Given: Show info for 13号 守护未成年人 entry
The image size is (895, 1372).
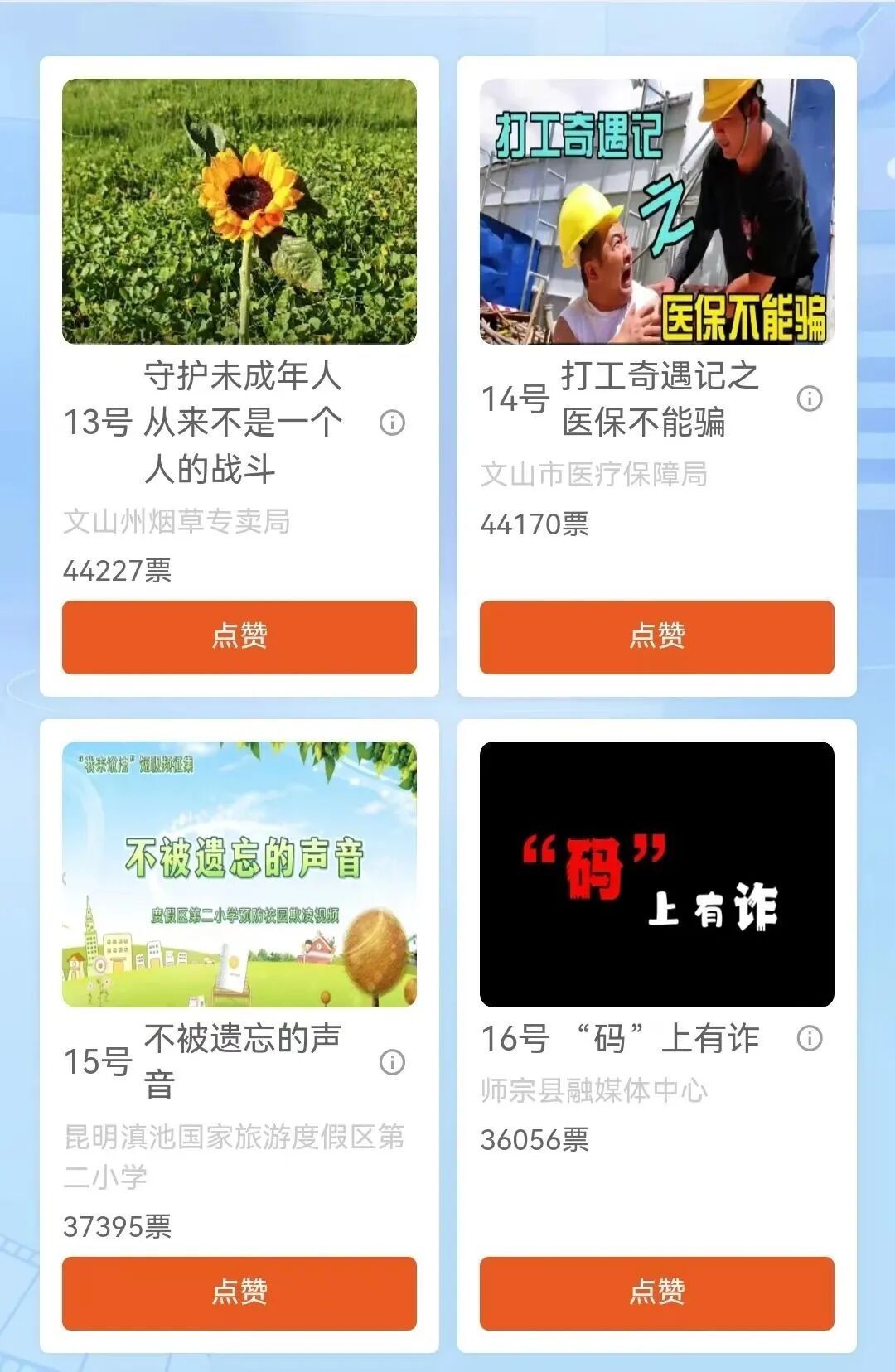Looking at the screenshot, I should pos(392,423).
